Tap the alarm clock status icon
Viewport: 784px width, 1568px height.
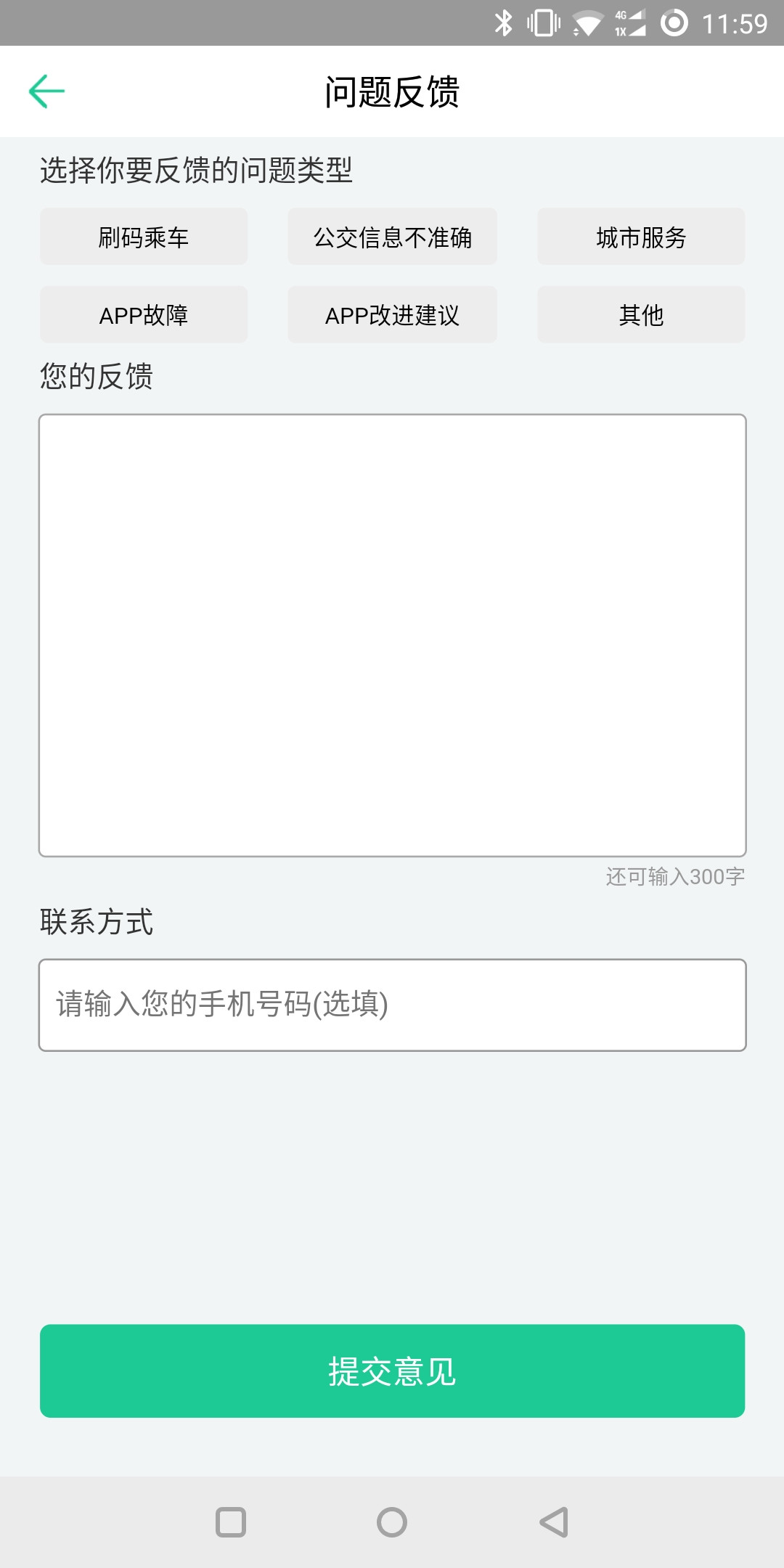tap(674, 22)
